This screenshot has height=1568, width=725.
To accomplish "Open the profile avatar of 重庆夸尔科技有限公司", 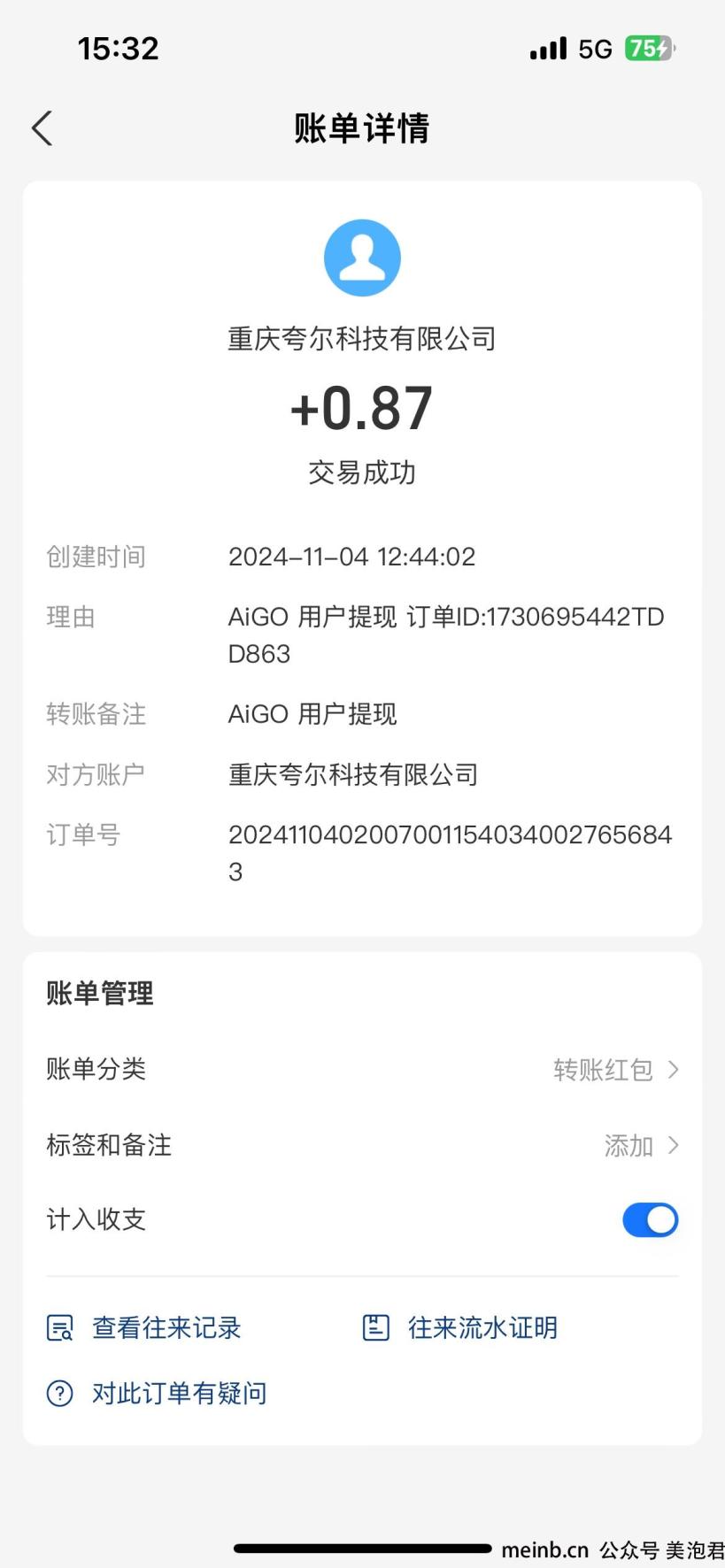I will click(x=362, y=257).
